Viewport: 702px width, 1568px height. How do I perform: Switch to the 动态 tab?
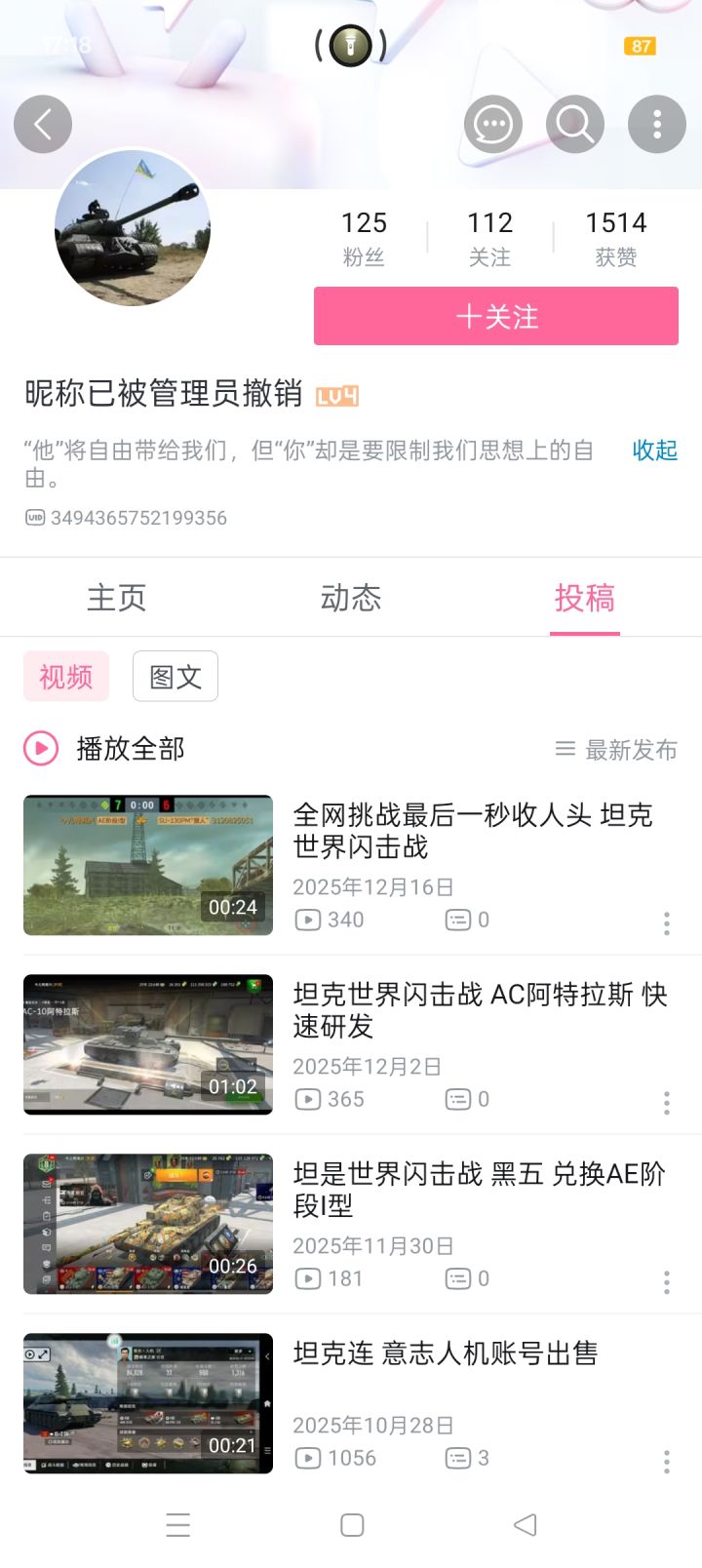click(x=351, y=598)
